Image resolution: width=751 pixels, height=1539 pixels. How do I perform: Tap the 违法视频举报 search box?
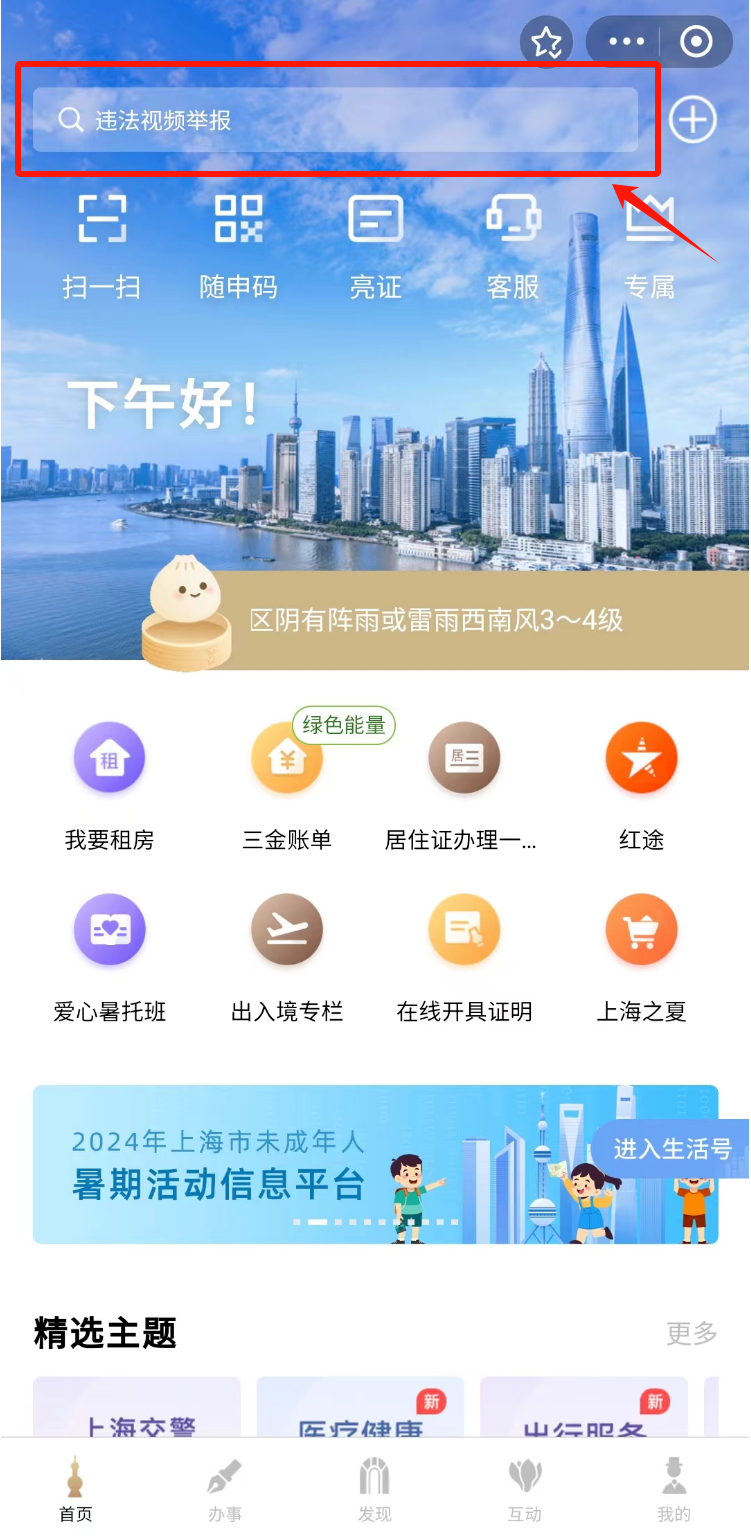coord(335,120)
